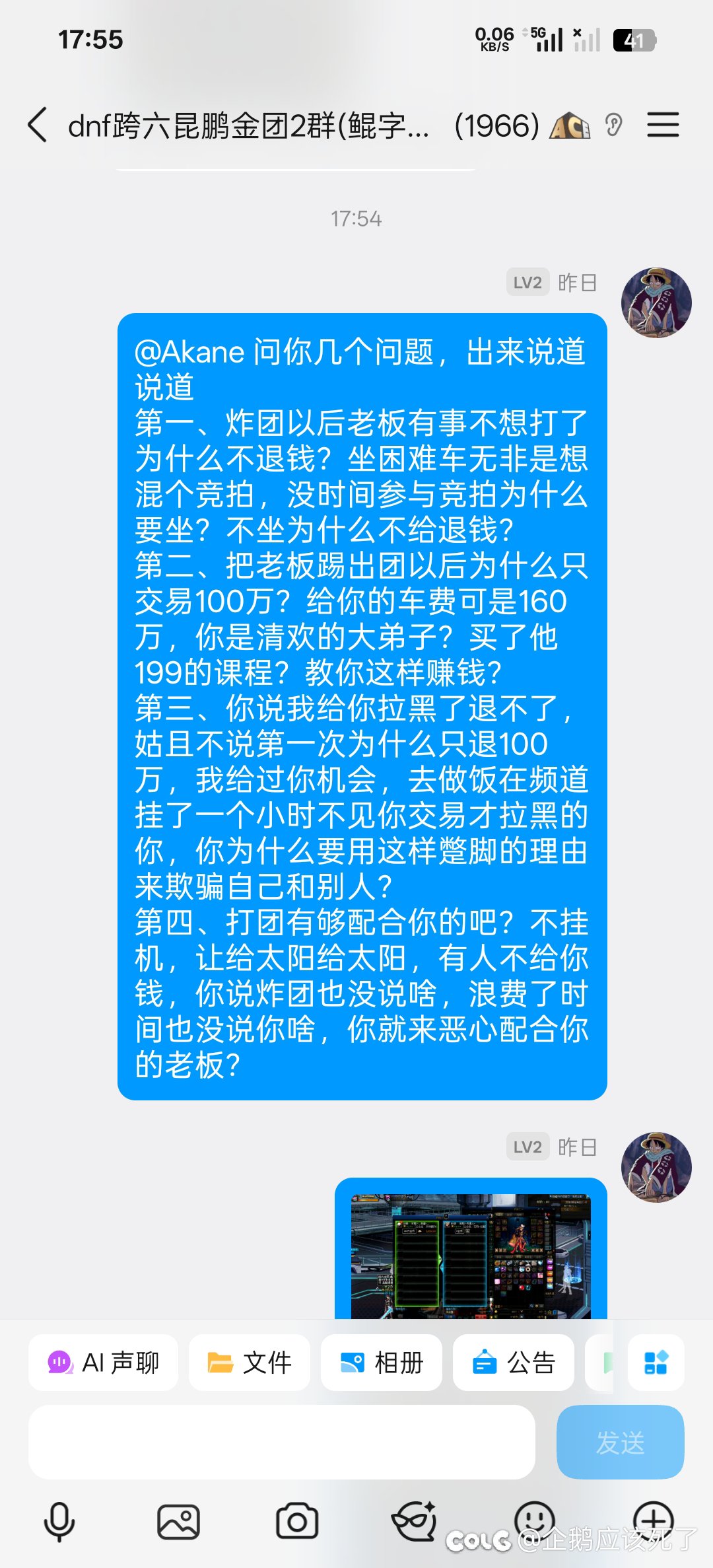Focus the message input field

pos(281,1442)
